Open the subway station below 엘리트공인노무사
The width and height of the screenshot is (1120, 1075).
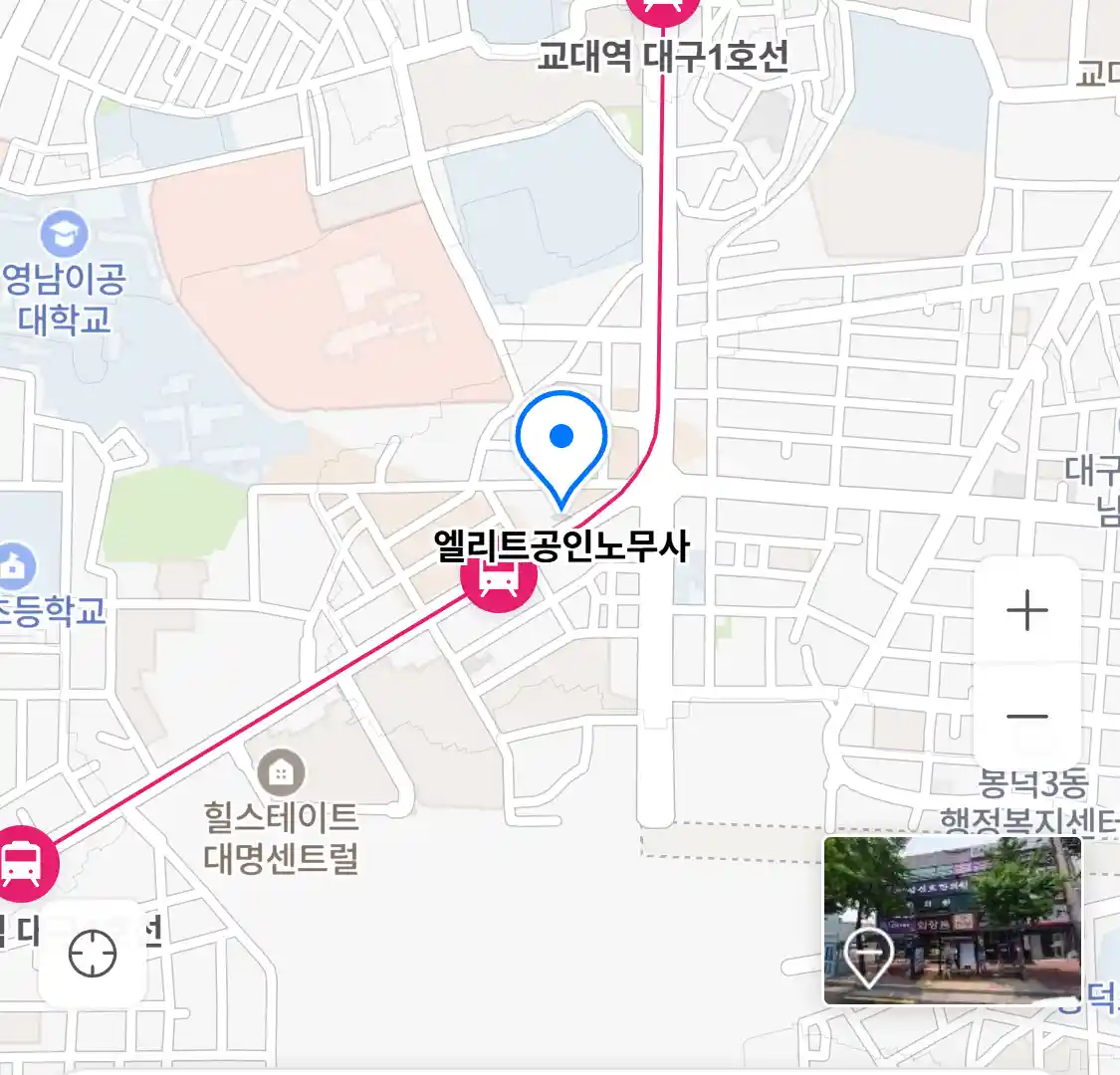pos(499,578)
